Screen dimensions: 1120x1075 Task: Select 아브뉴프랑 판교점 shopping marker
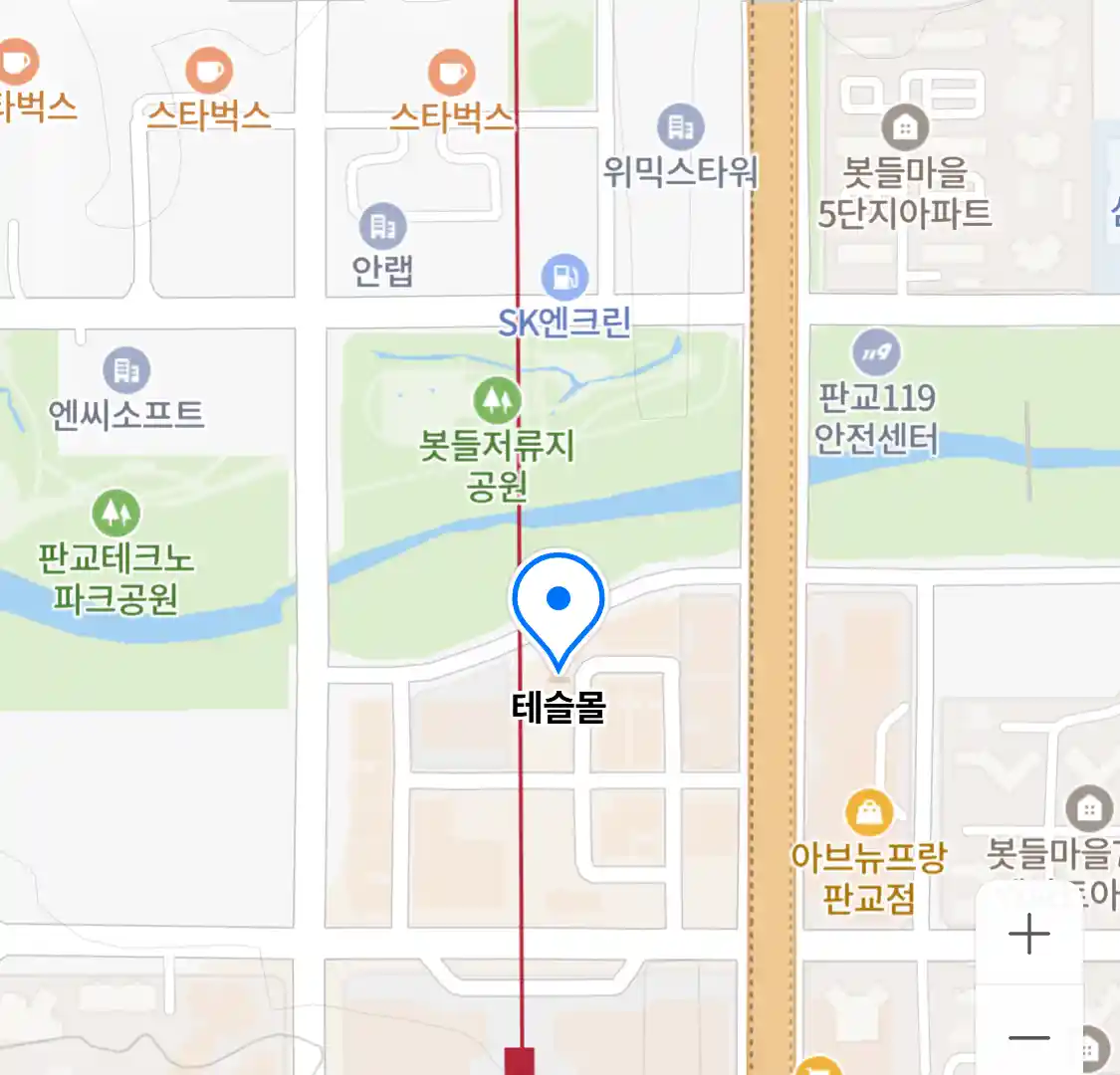click(868, 813)
